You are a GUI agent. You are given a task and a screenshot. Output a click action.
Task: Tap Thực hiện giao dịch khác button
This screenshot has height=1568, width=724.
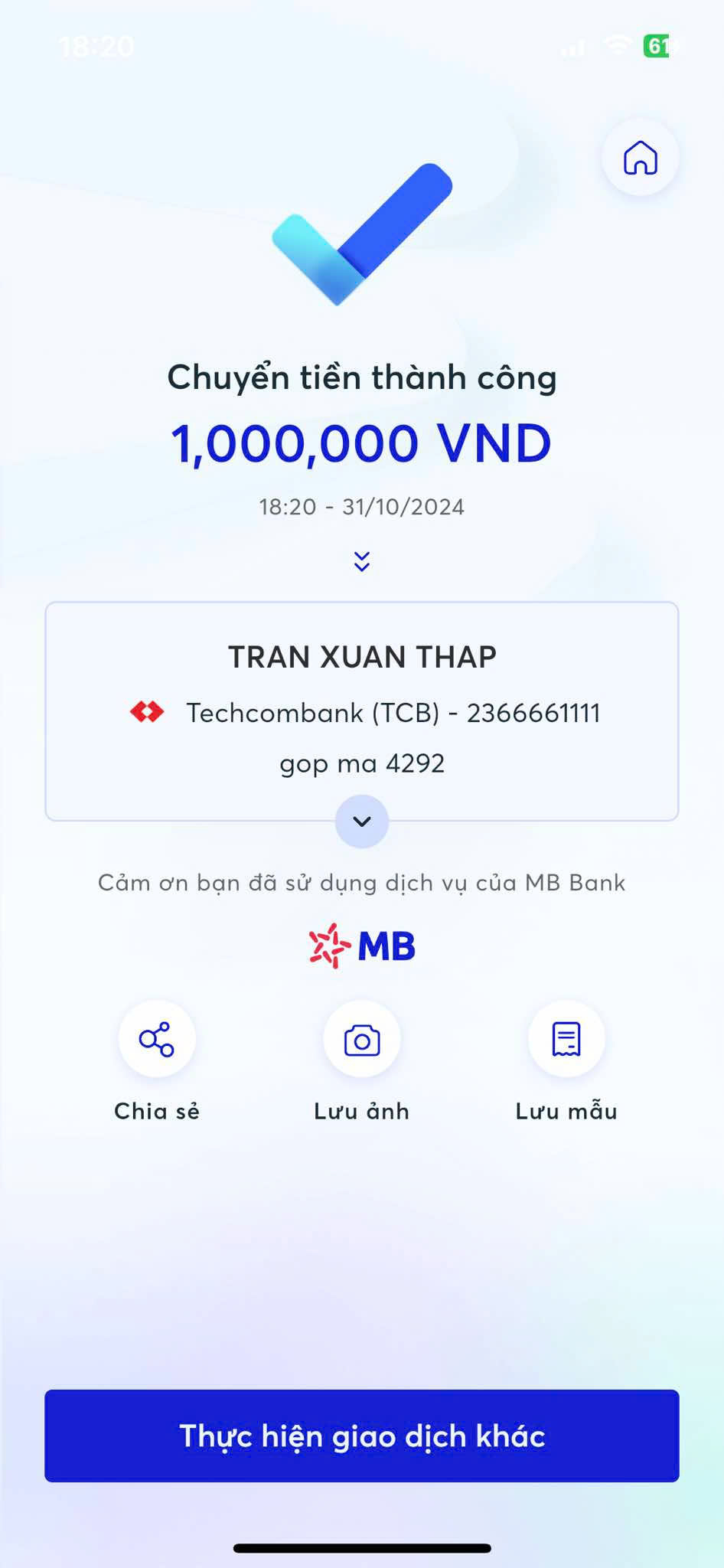pyautogui.click(x=362, y=1436)
